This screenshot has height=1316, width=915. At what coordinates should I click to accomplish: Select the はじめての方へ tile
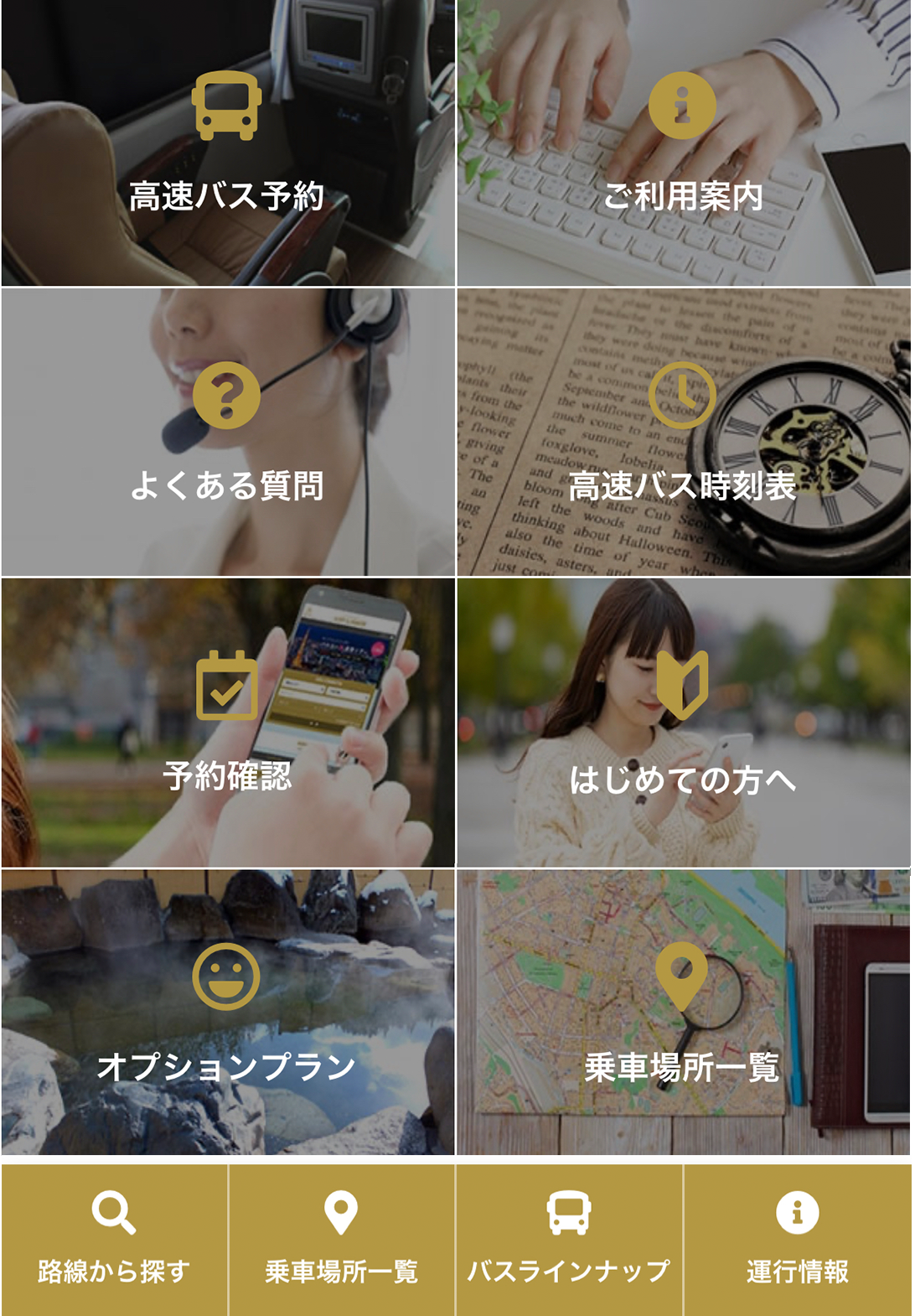tap(683, 723)
